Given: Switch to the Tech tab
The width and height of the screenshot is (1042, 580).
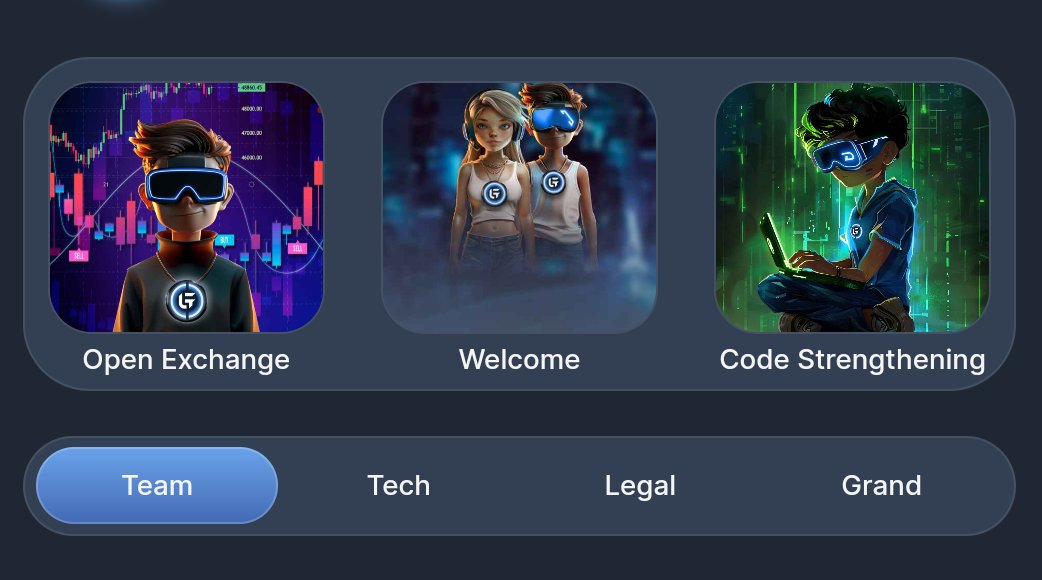Looking at the screenshot, I should (x=398, y=486).
